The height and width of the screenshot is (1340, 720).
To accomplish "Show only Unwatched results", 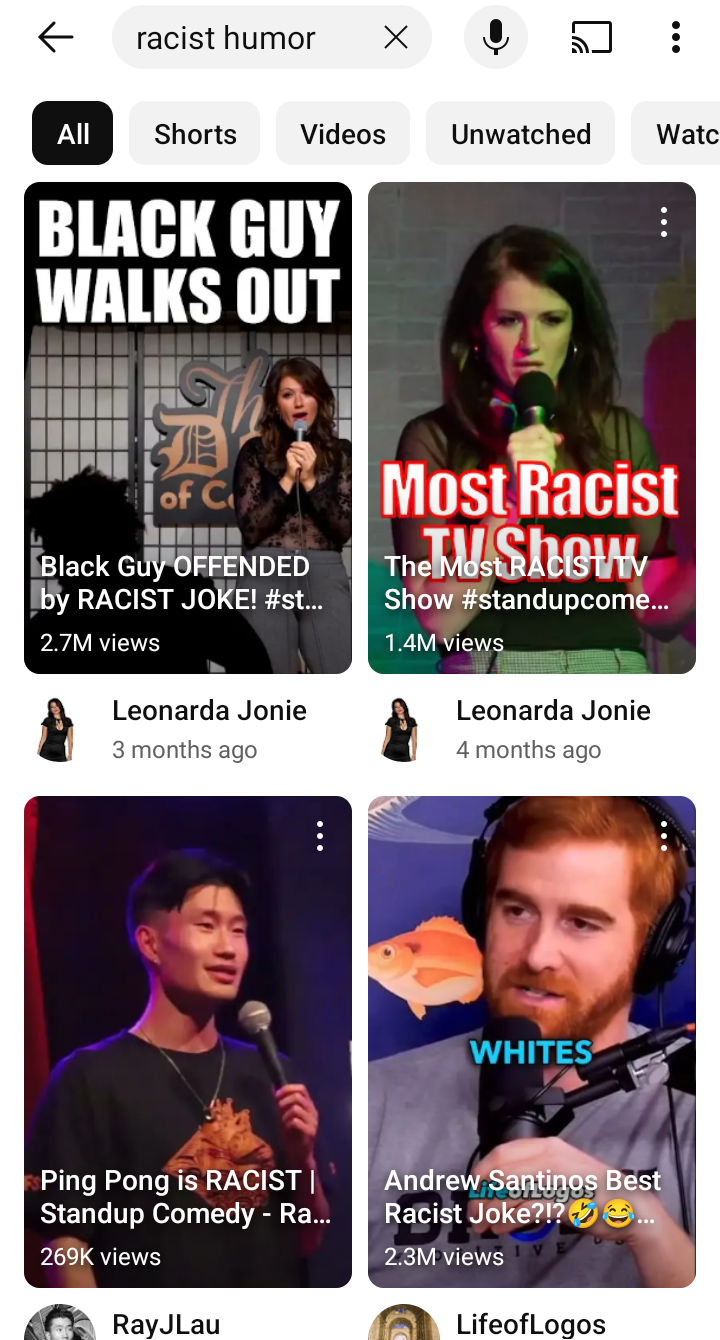I will 520,134.
